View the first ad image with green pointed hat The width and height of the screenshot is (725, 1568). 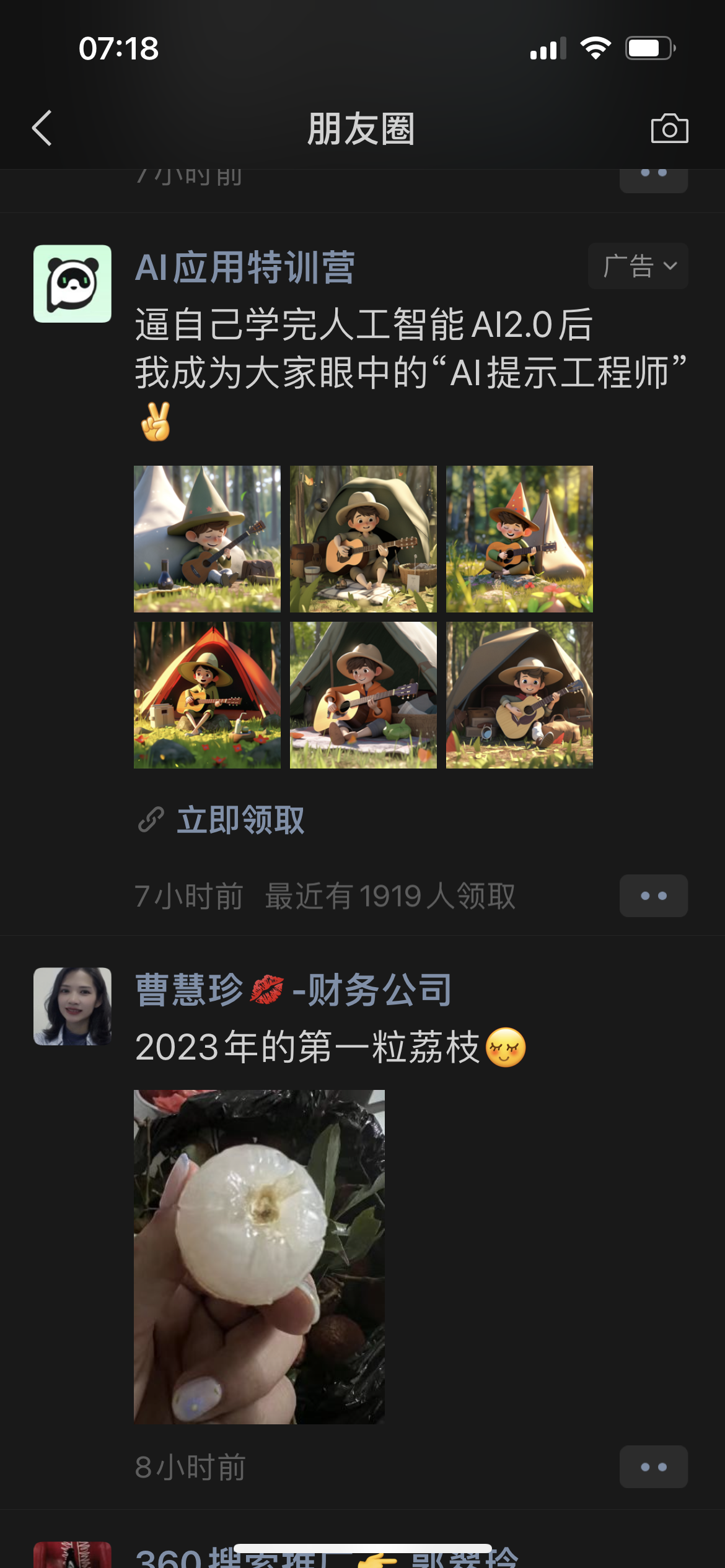coord(207,539)
